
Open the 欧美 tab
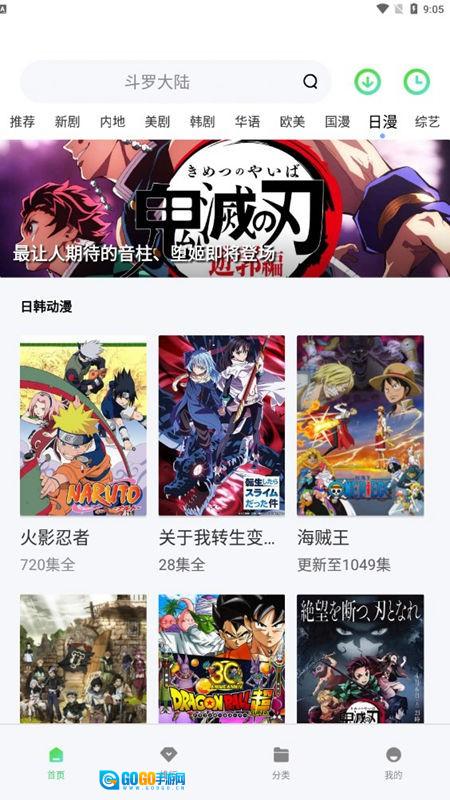tap(292, 122)
